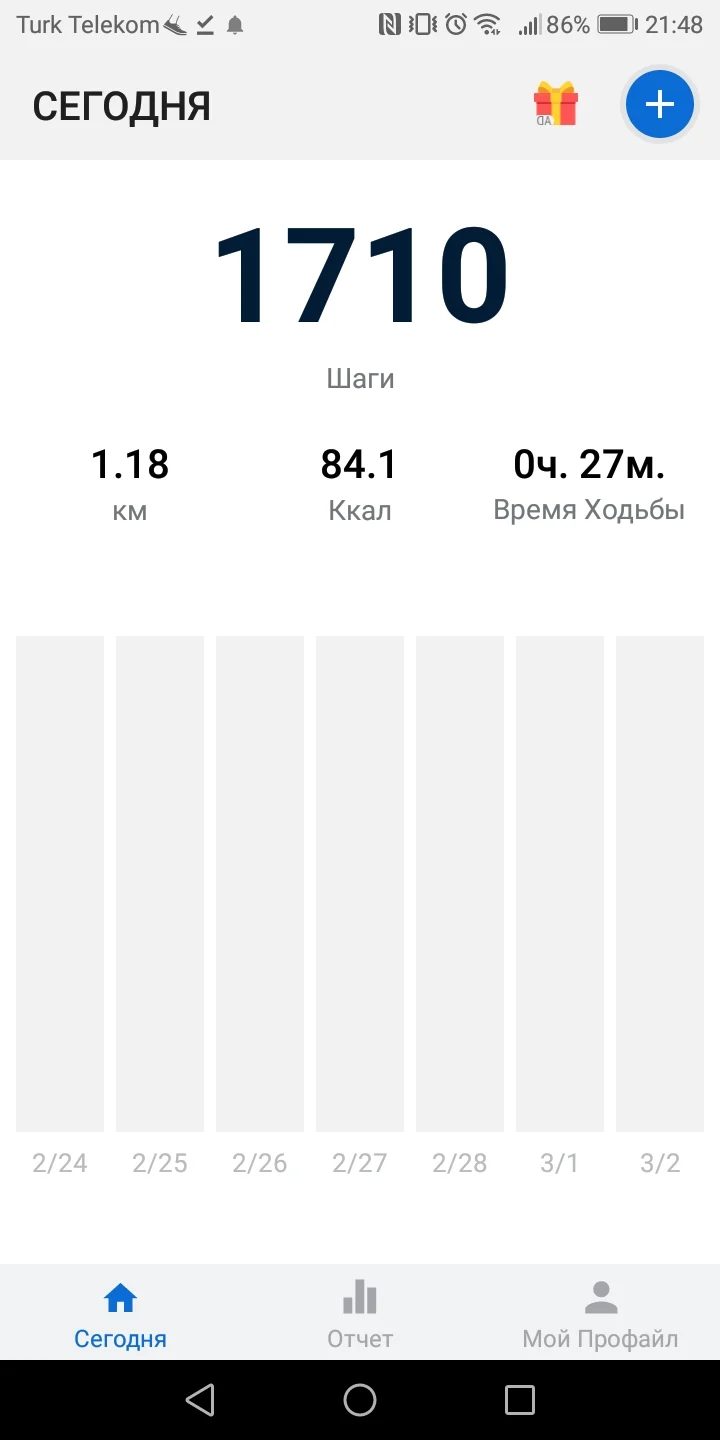Image resolution: width=720 pixels, height=1440 pixels.
Task: Tap the step count 1710
Action: click(360, 277)
